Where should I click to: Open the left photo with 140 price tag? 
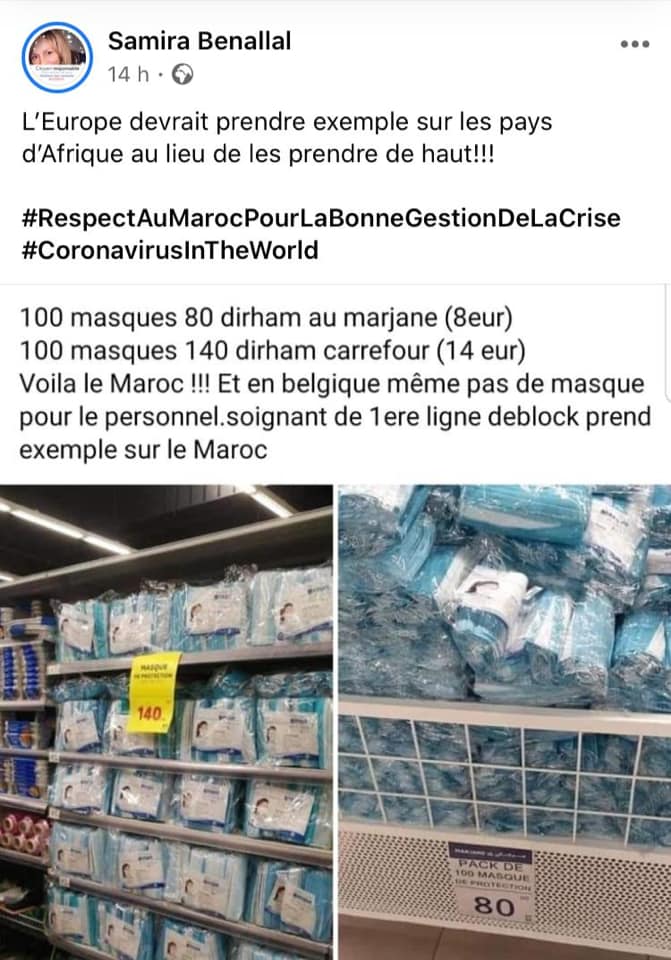[166, 720]
